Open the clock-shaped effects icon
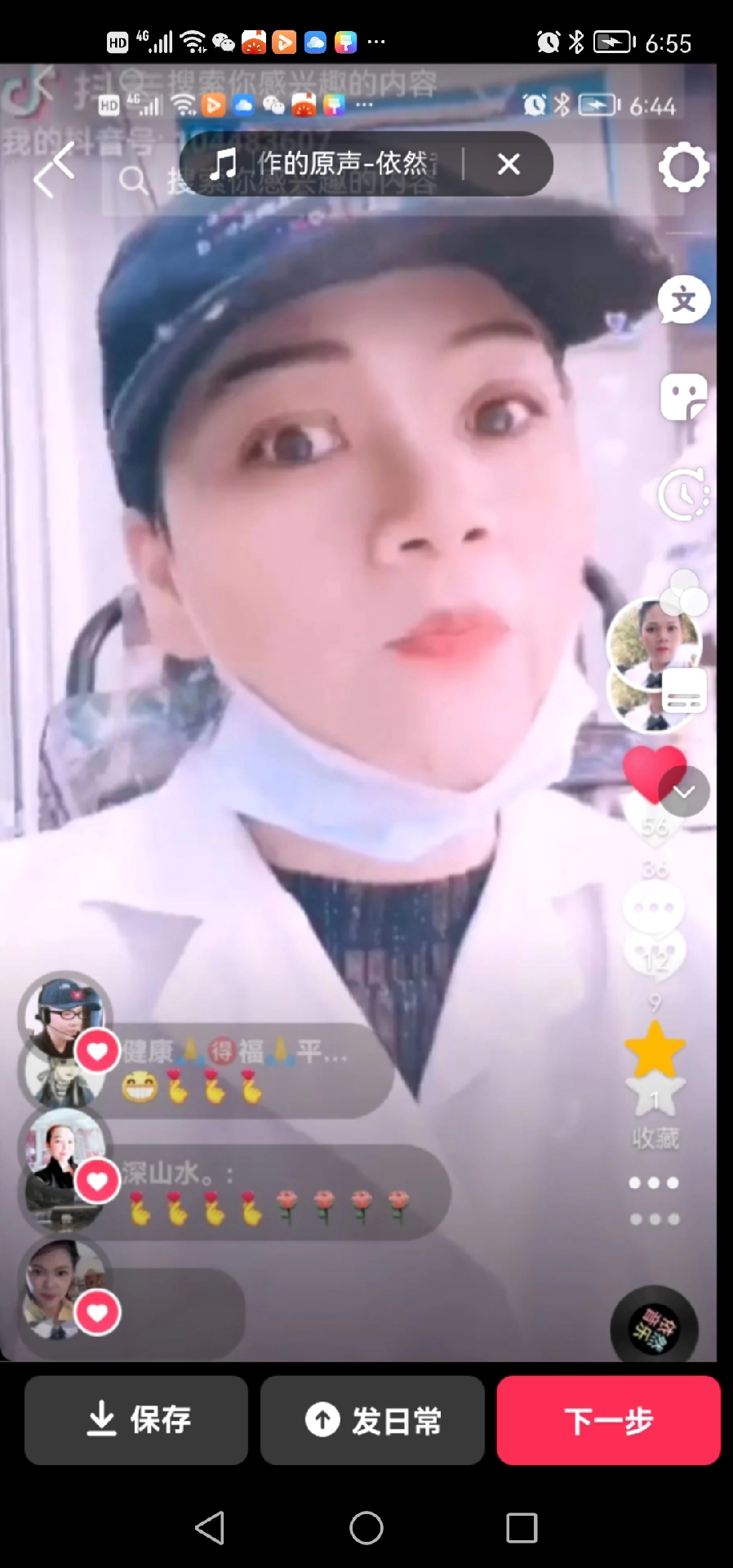The width and height of the screenshot is (733, 1568). 683,494
